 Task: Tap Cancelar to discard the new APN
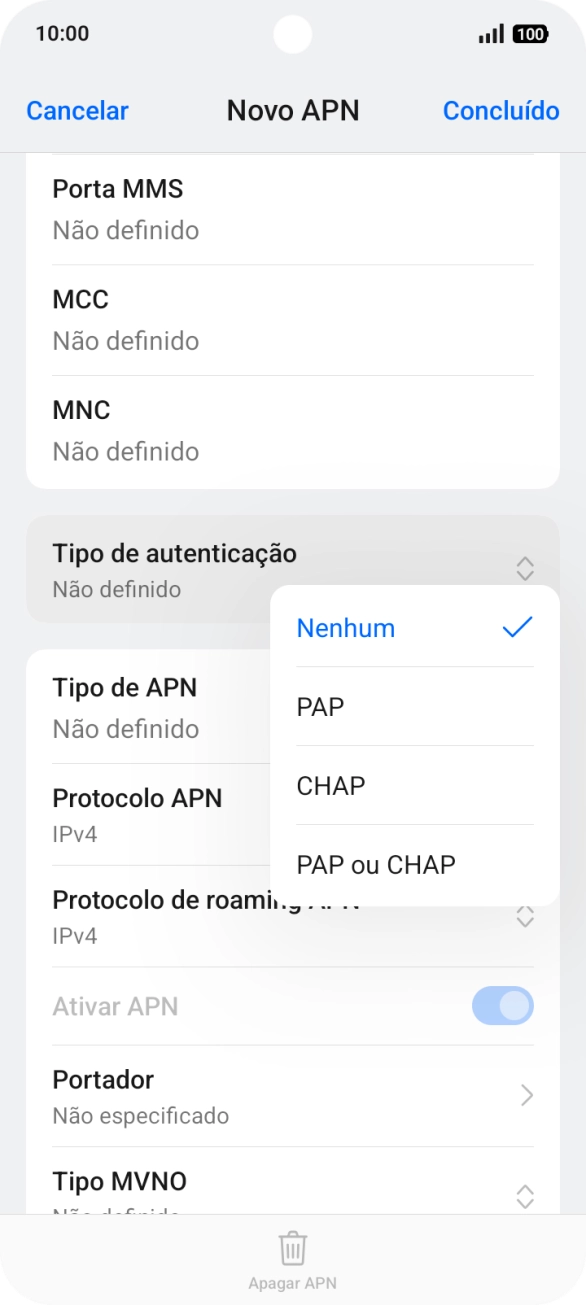click(77, 111)
